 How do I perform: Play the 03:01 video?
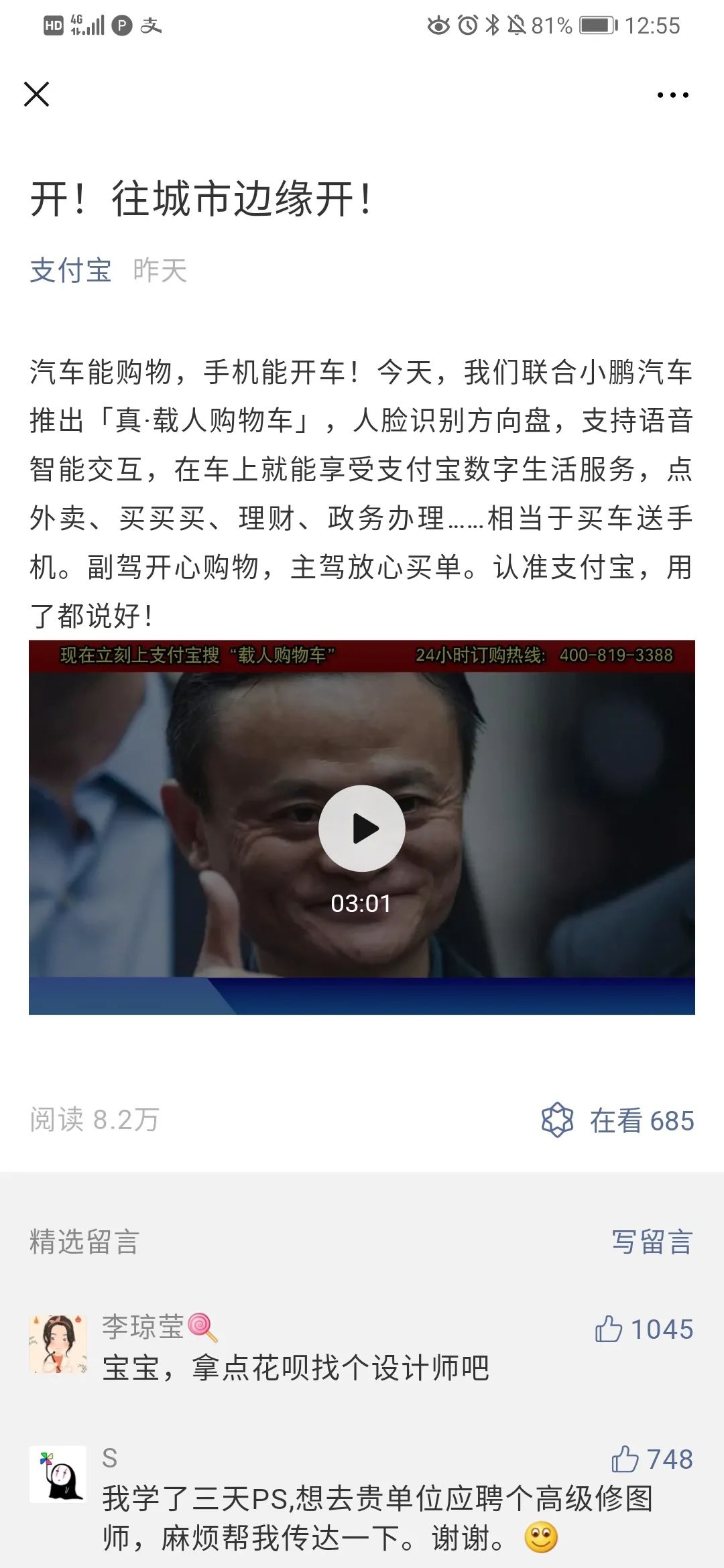pos(361,828)
